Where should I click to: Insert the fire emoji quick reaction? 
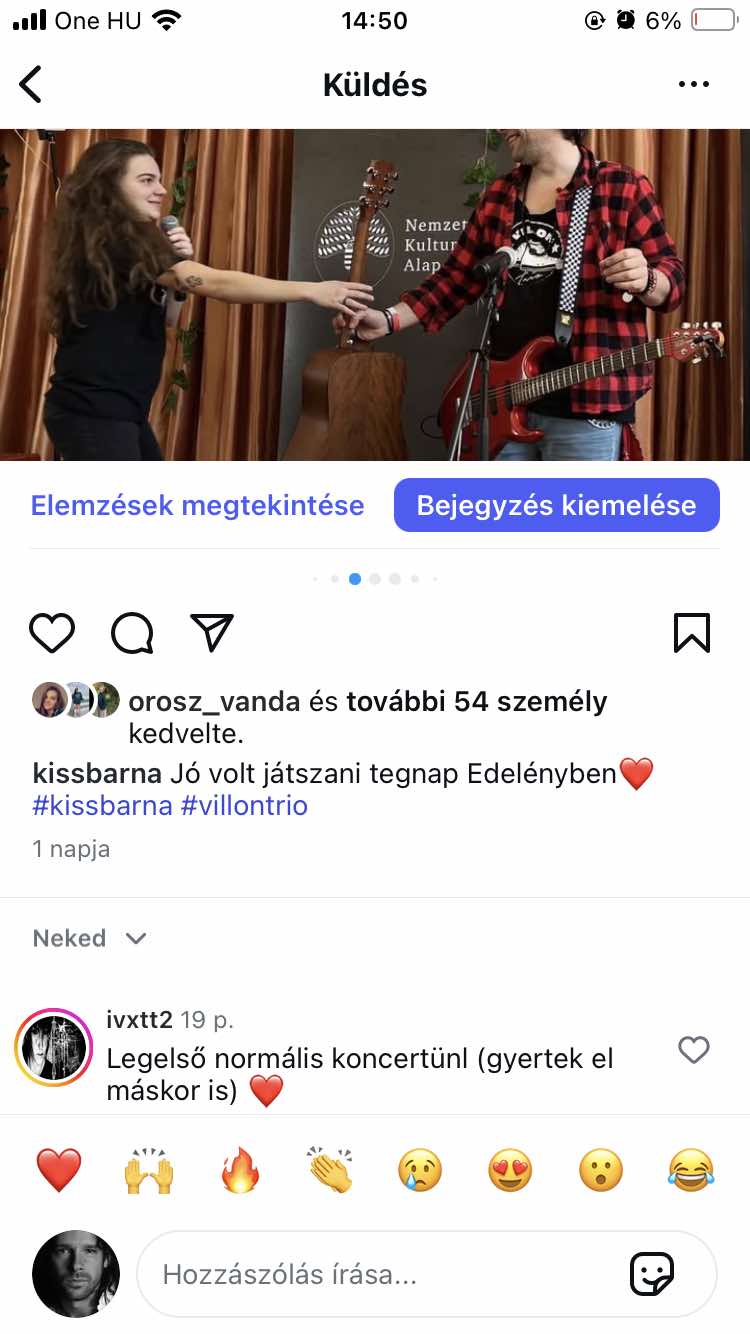click(x=240, y=1170)
